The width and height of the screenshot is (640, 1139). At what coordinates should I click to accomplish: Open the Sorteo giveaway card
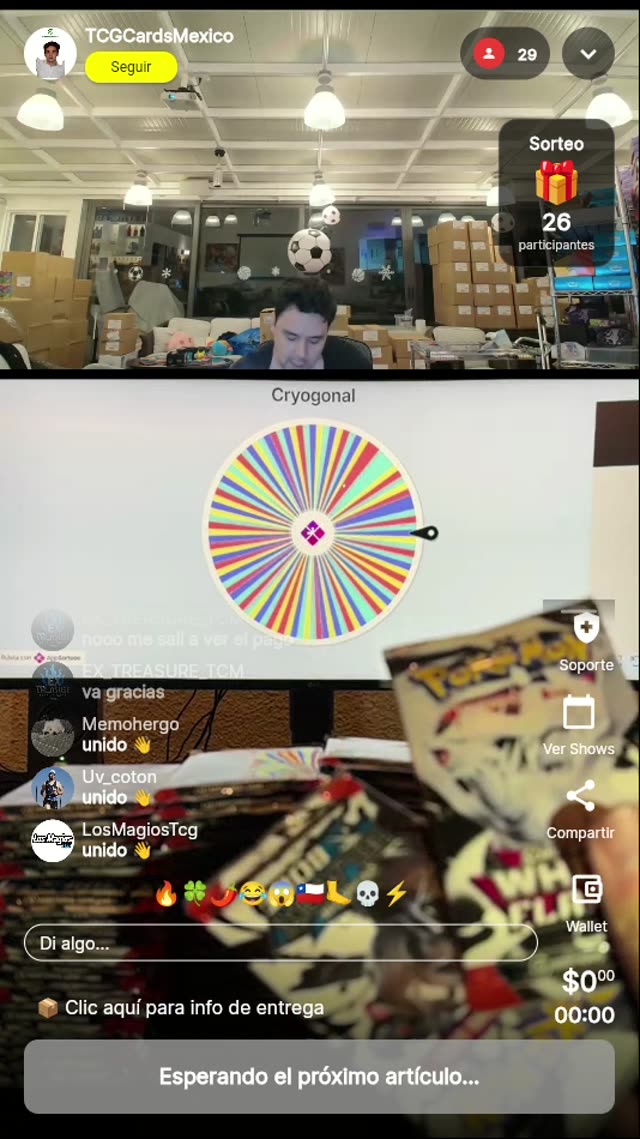click(556, 193)
